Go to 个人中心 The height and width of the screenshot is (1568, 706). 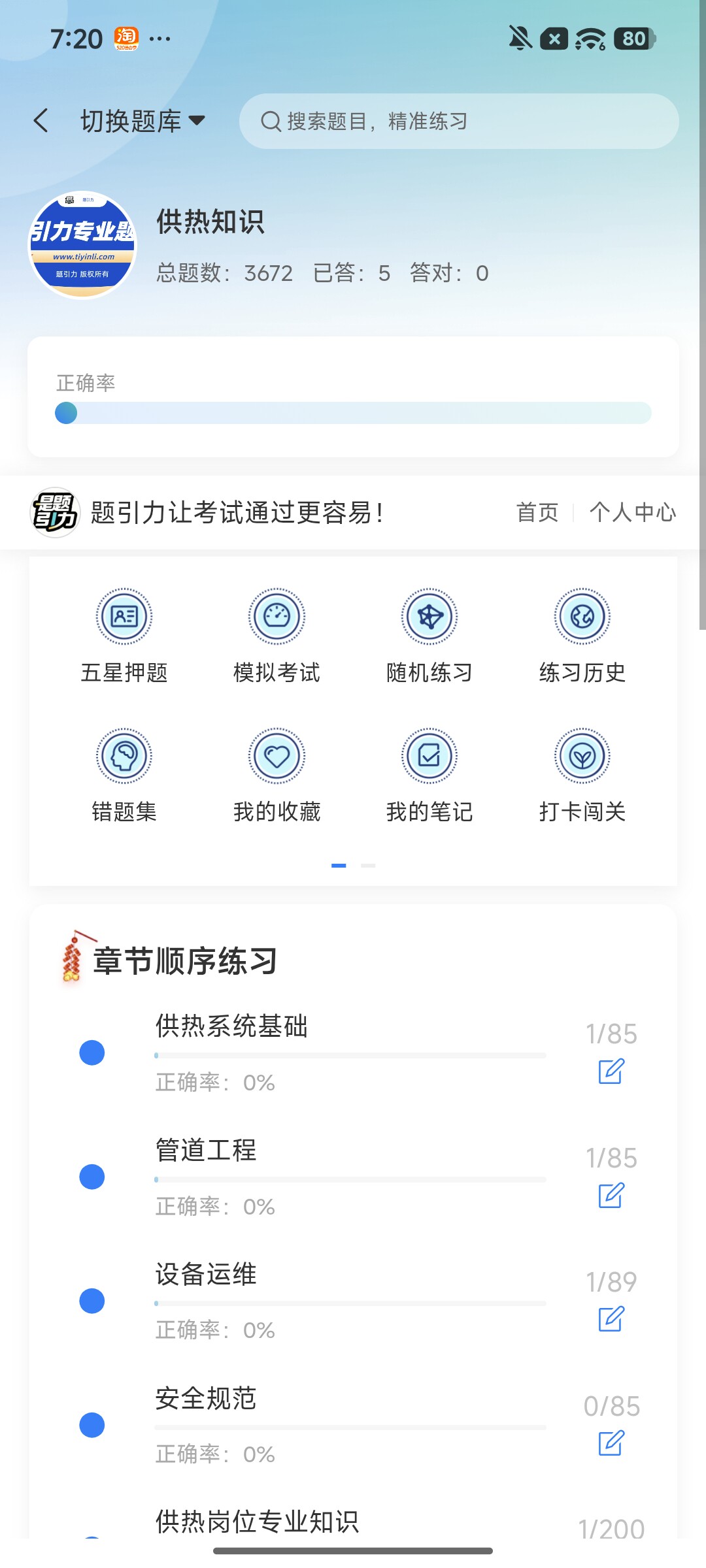pos(632,512)
